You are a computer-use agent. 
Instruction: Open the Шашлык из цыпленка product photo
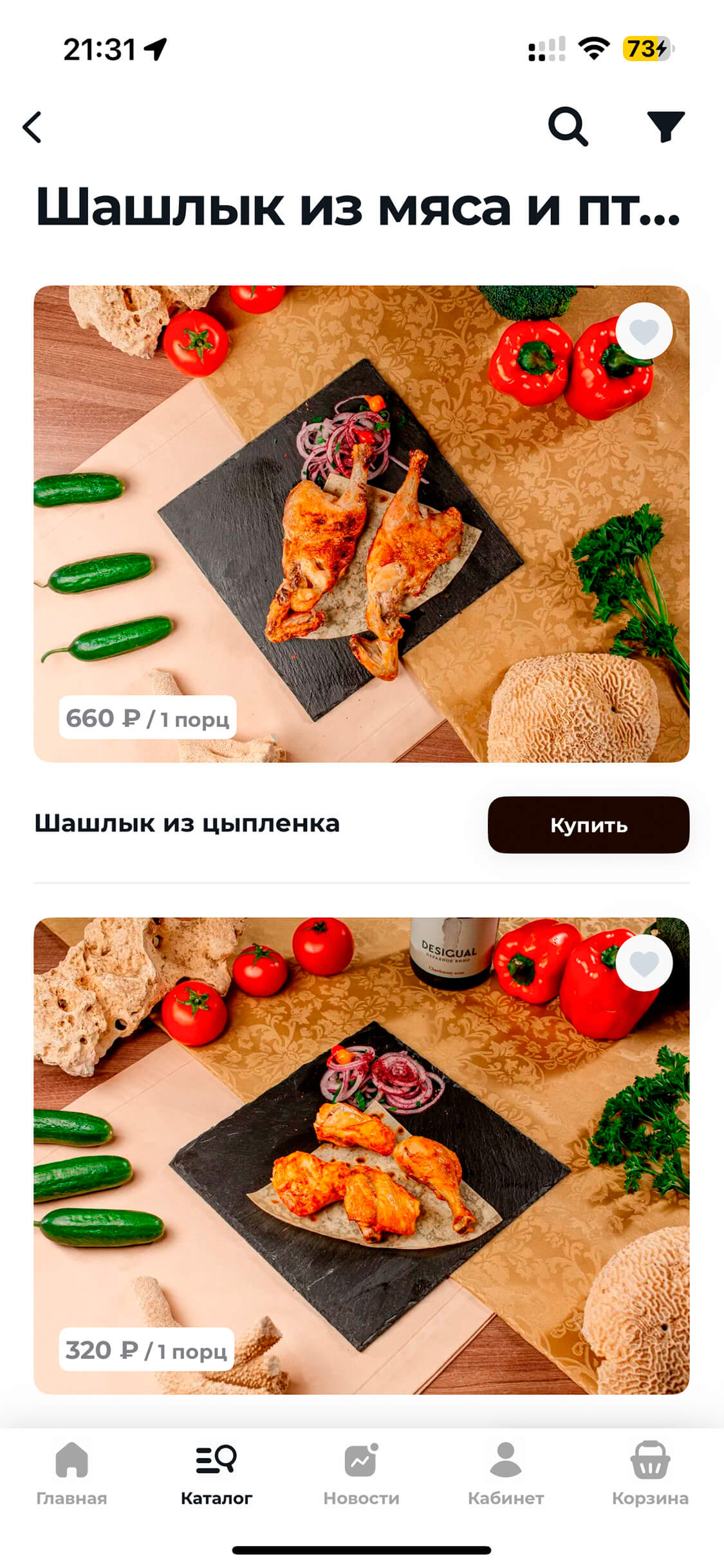click(361, 523)
